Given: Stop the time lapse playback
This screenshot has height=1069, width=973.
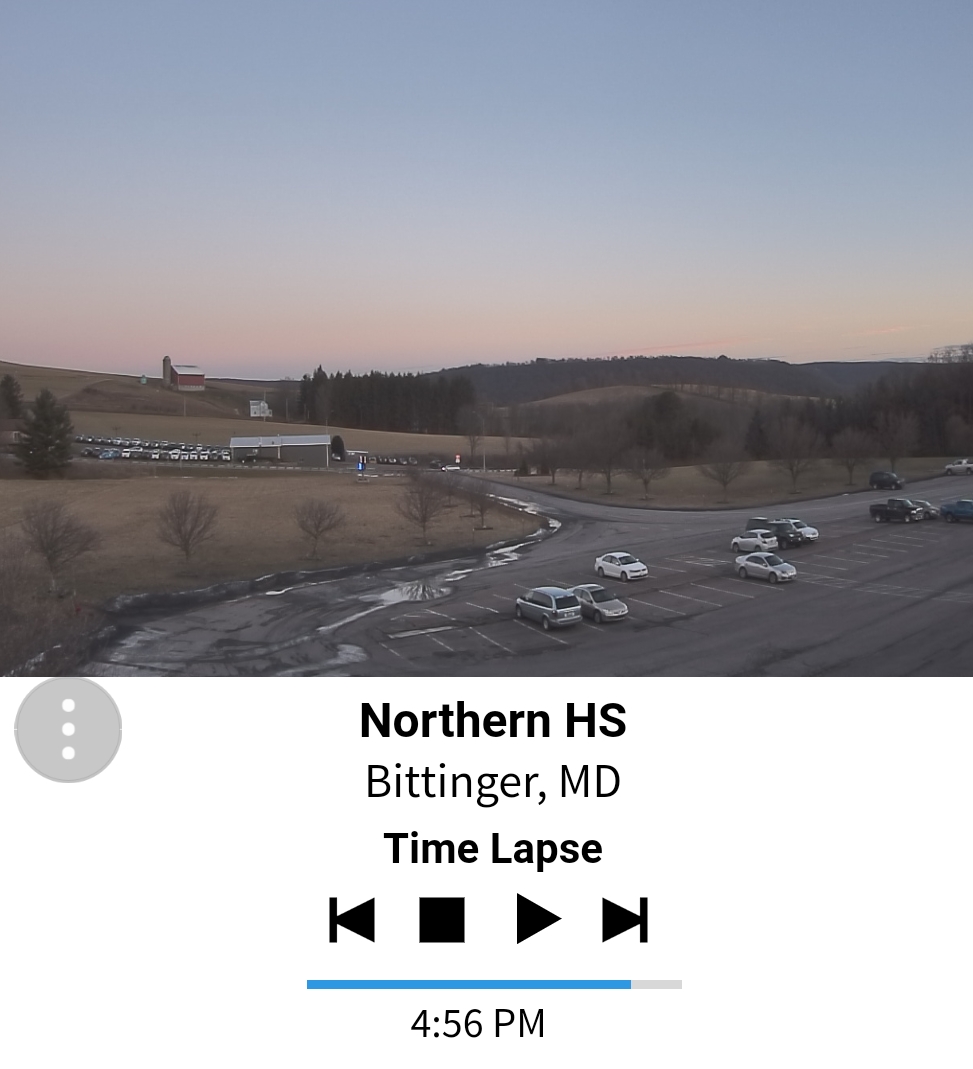Looking at the screenshot, I should tap(442, 920).
